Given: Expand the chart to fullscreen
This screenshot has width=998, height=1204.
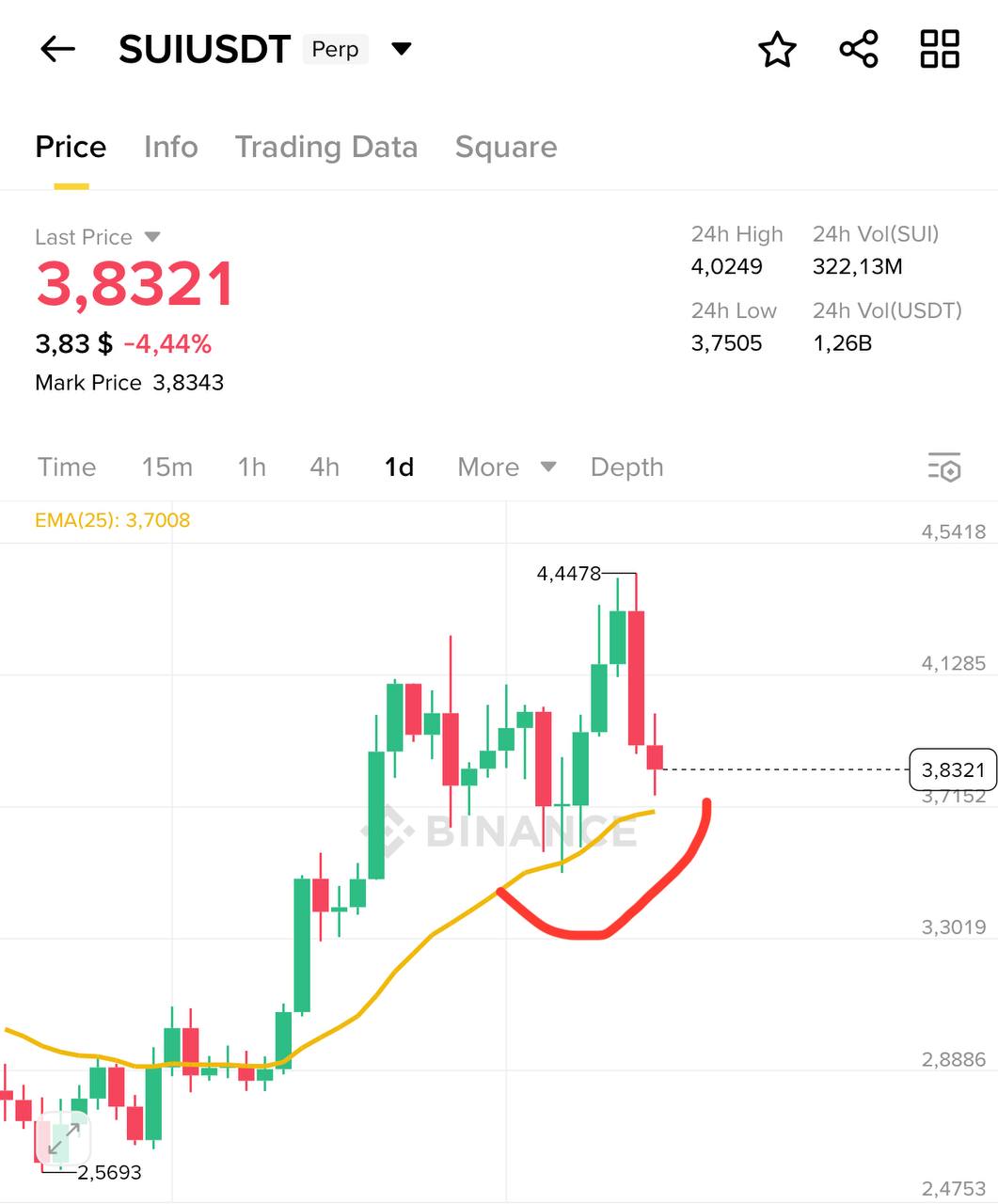Looking at the screenshot, I should 64,1140.
